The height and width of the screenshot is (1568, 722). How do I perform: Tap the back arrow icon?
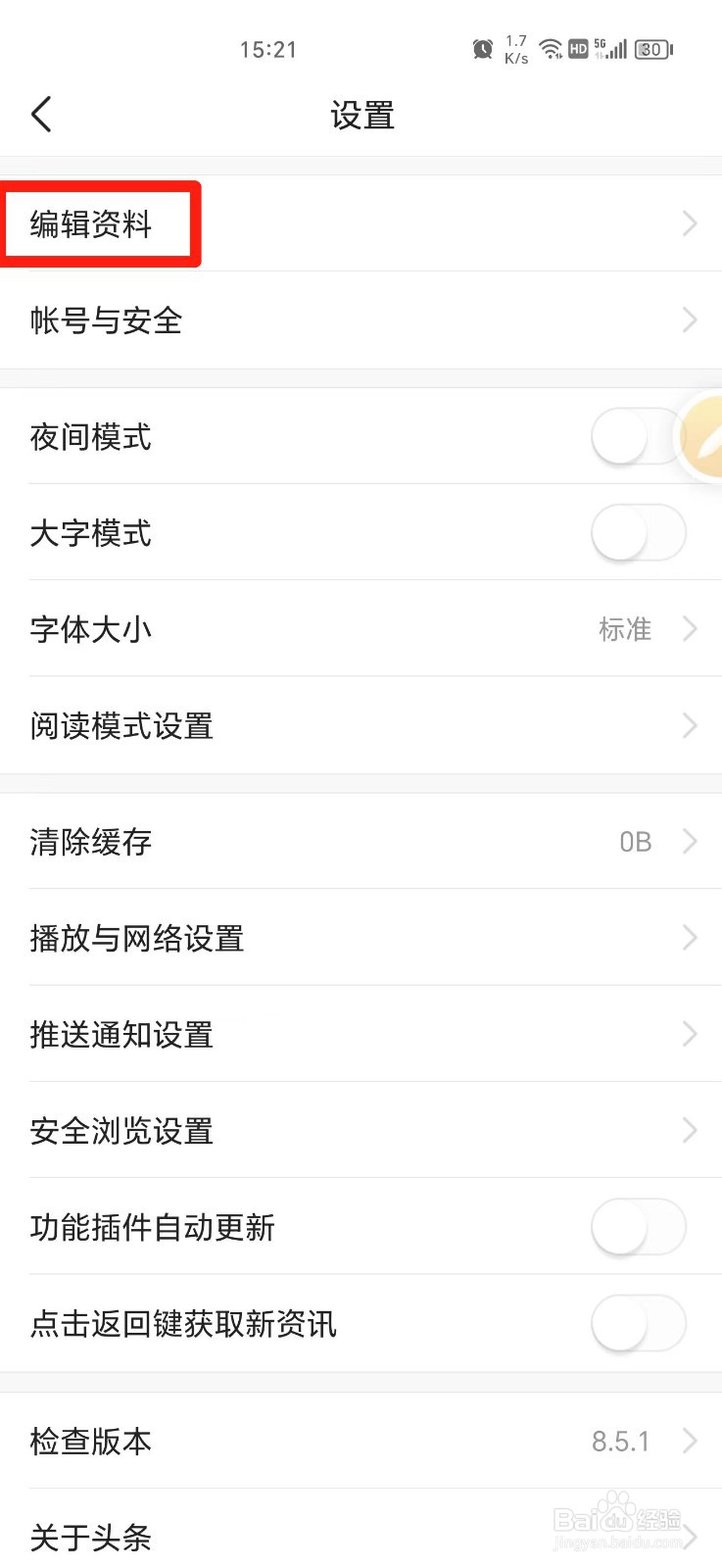pos(41,114)
